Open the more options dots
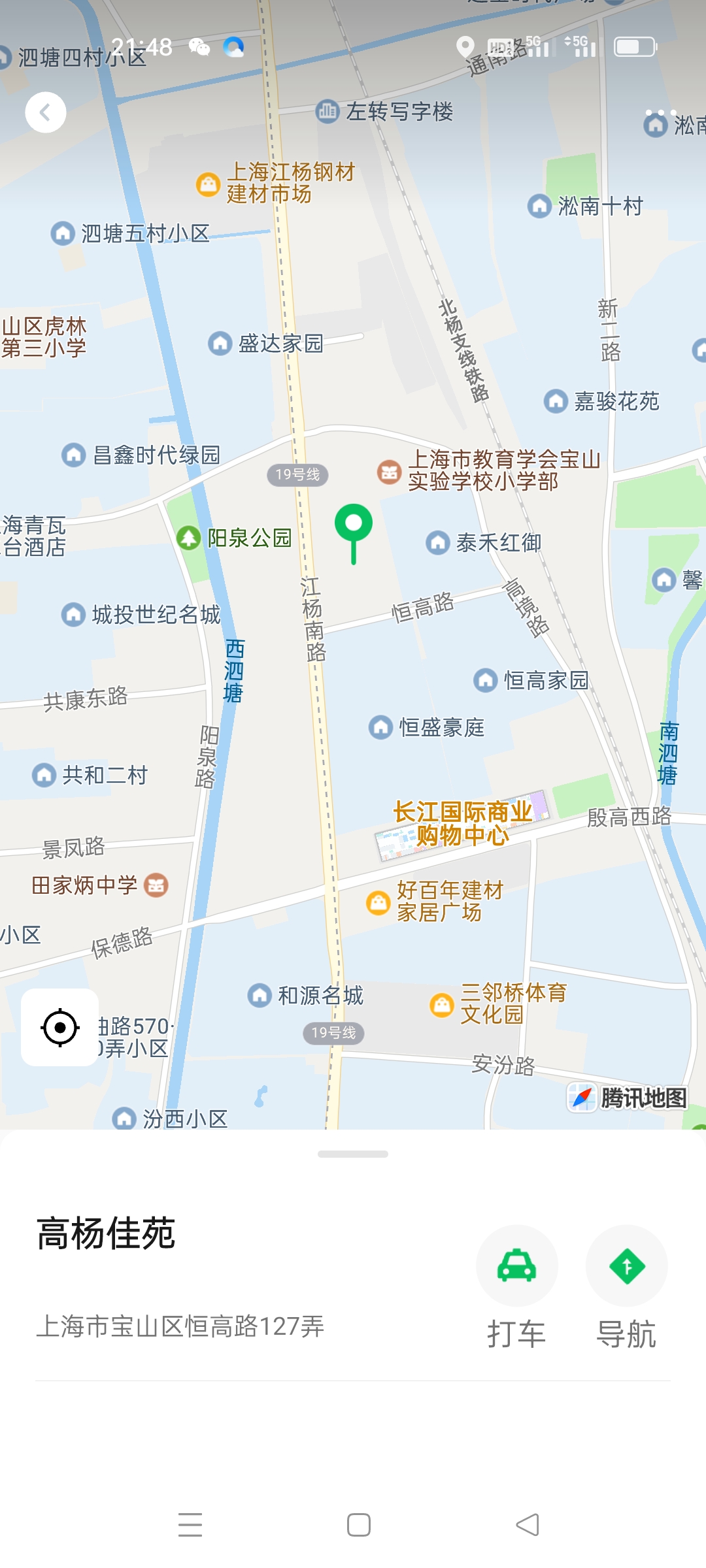 point(660,112)
